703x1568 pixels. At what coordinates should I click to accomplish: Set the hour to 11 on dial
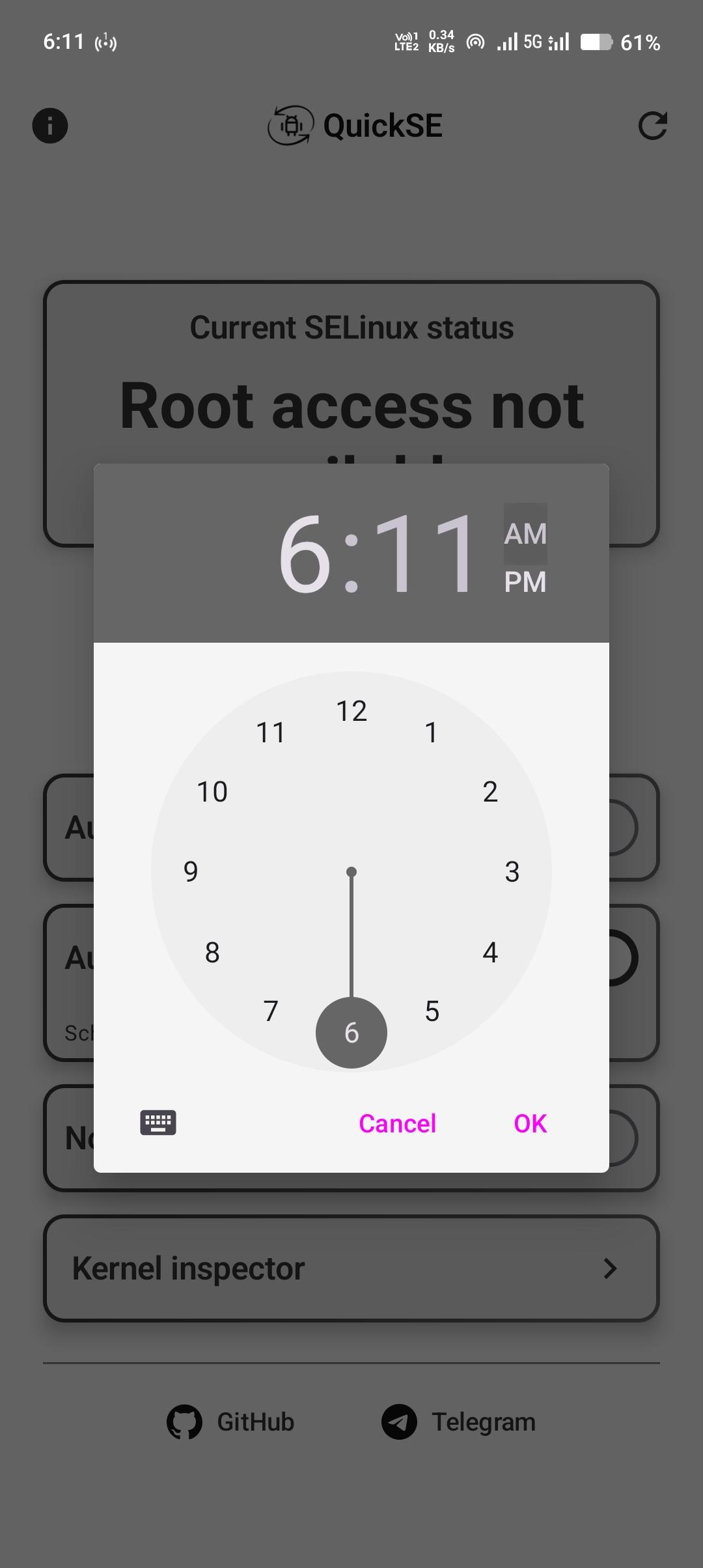pos(271,733)
